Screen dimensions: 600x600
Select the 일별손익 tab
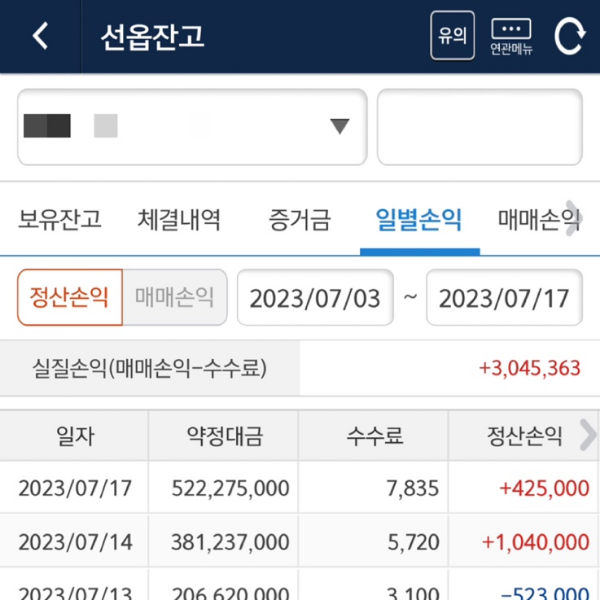[x=418, y=219]
